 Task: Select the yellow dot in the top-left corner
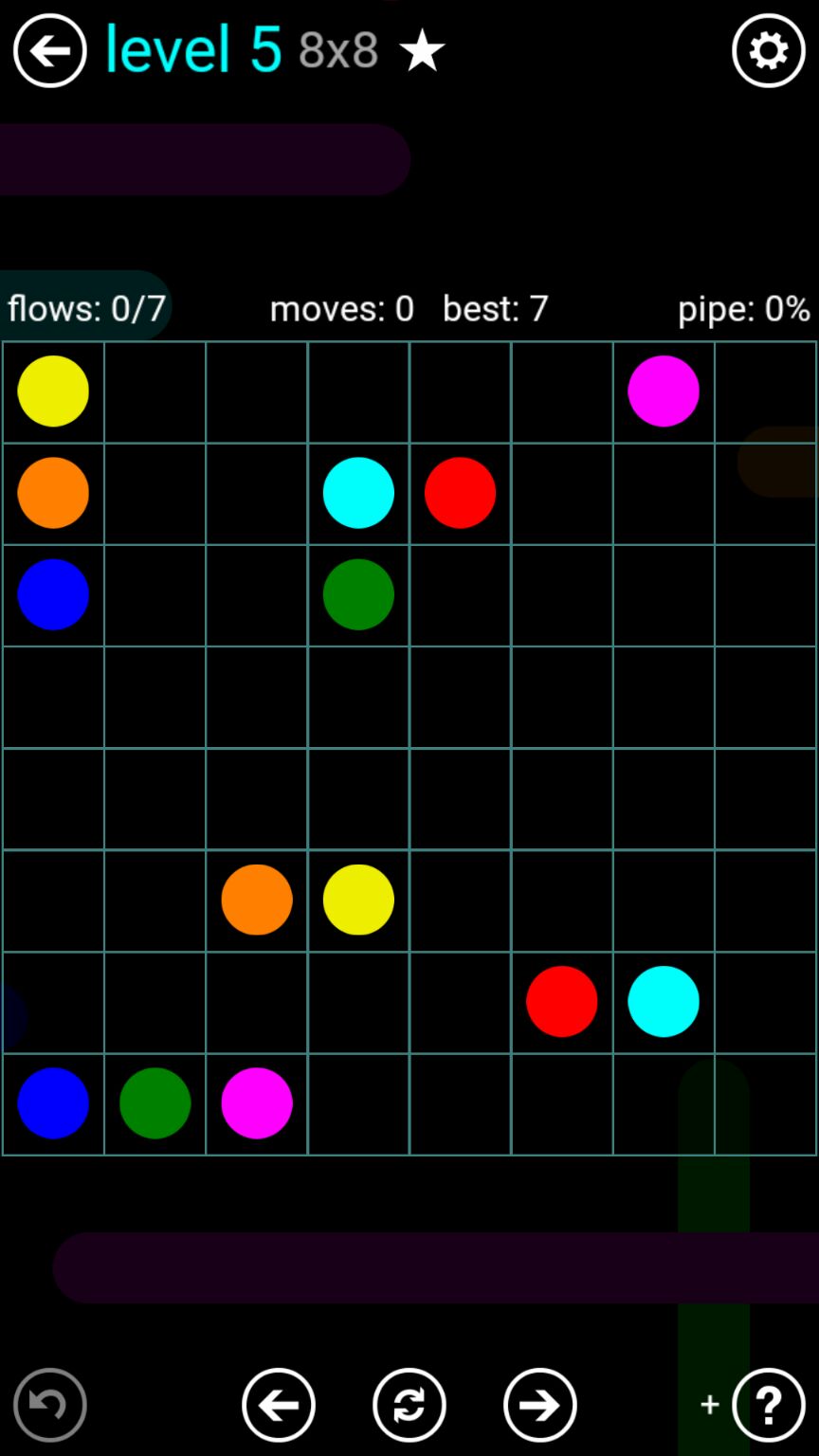[53, 391]
